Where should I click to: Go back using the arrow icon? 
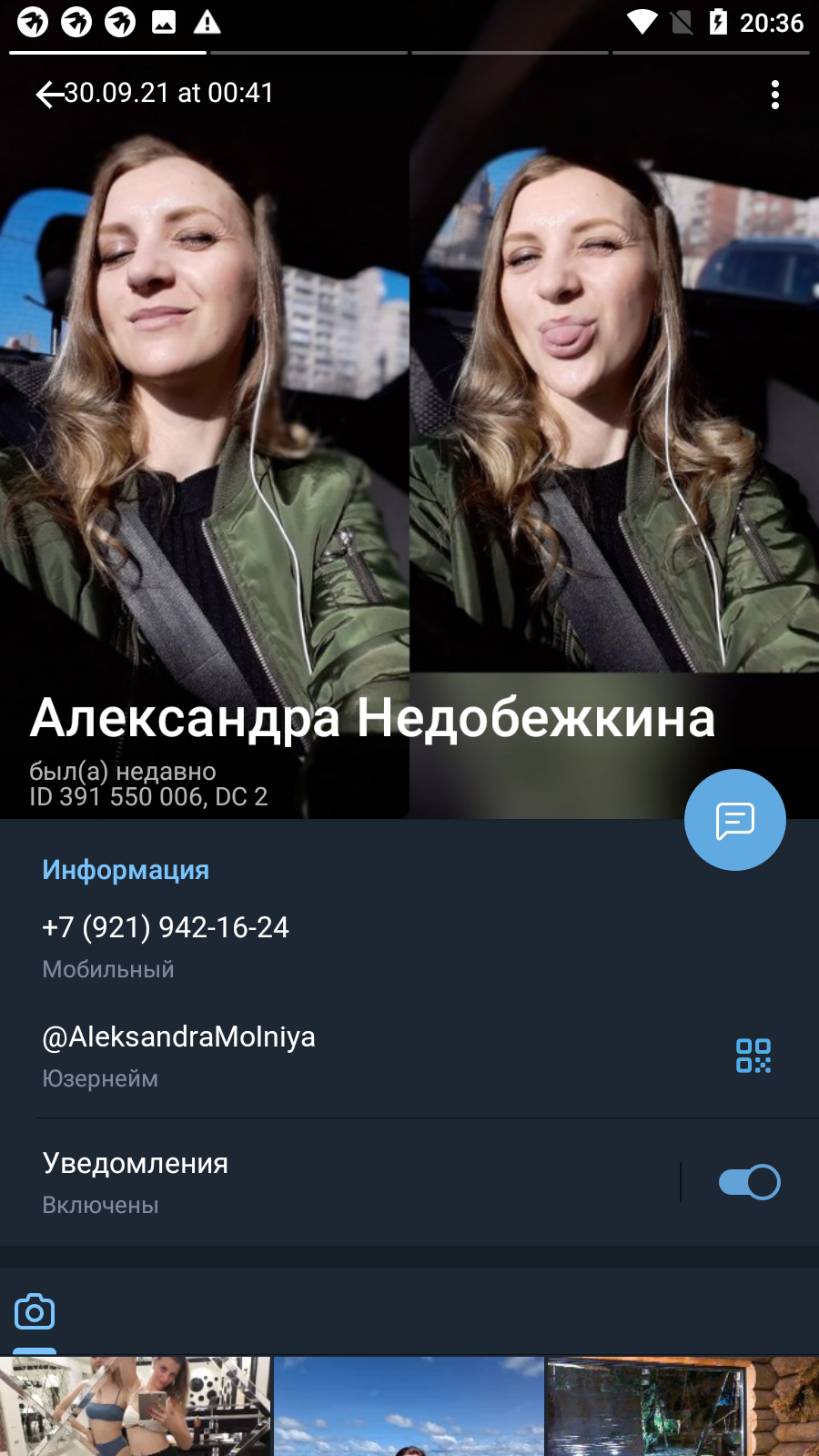pos(48,94)
